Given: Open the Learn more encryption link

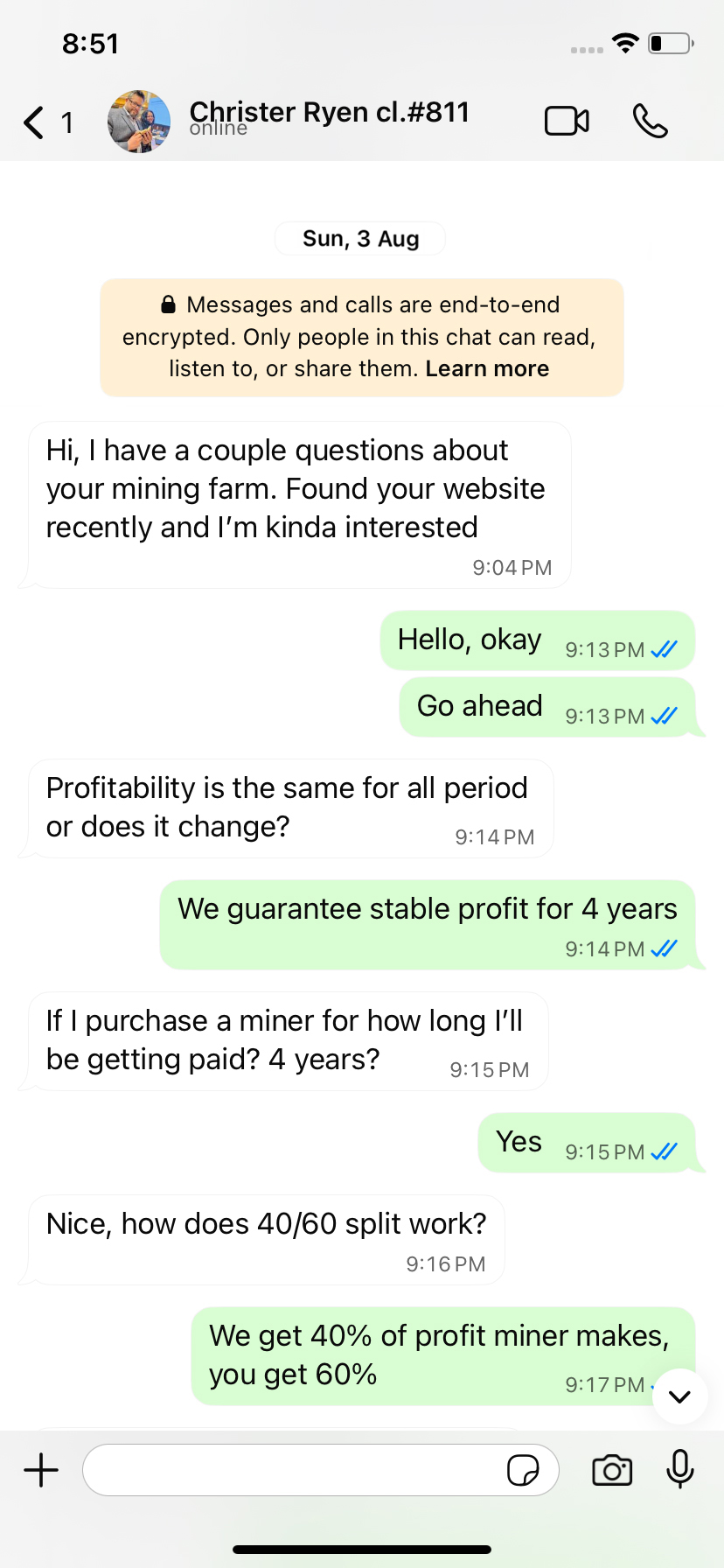Looking at the screenshot, I should click(x=487, y=369).
